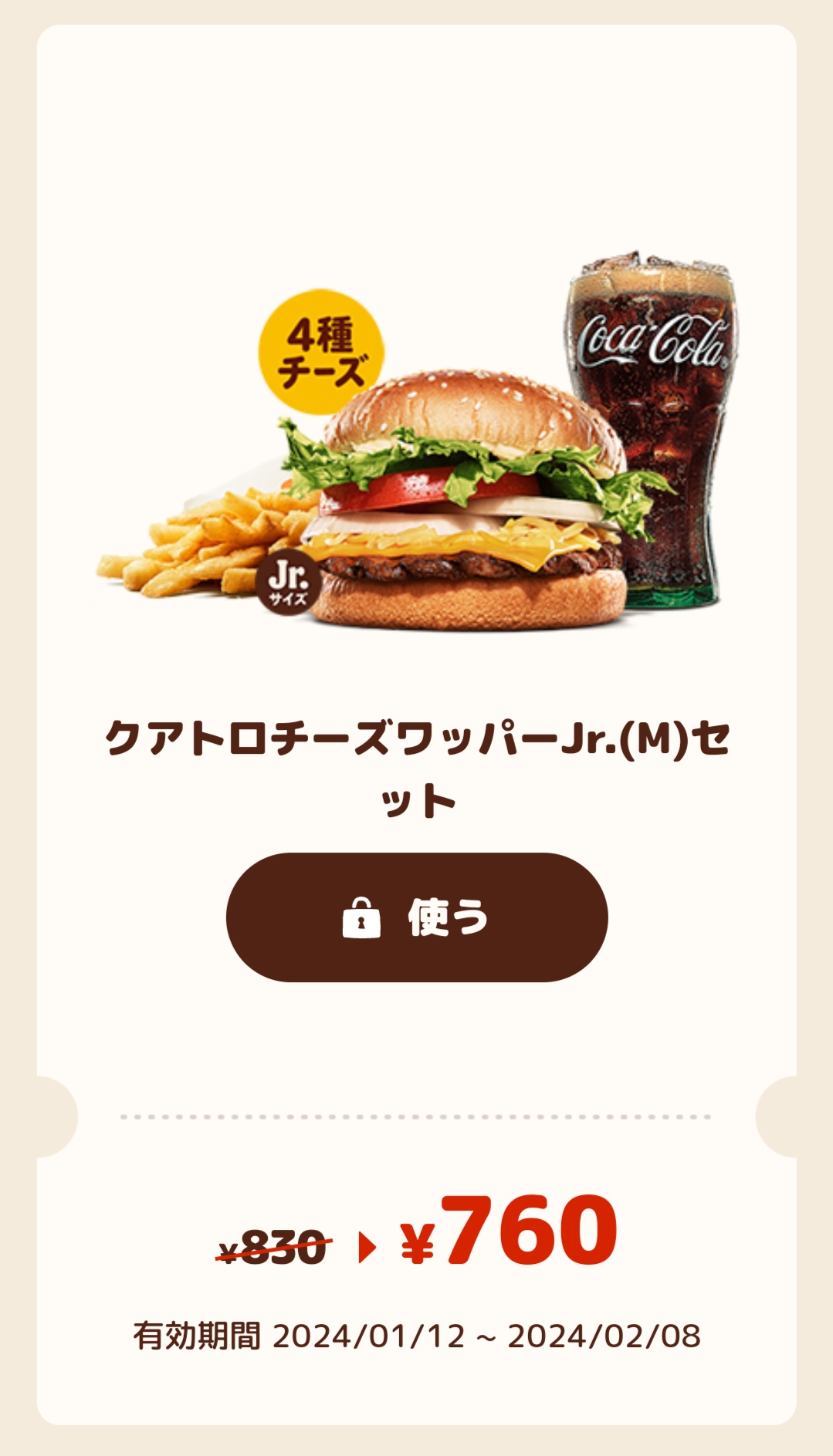Tap the 使う button to use the coupon
Screen dimensions: 833x1456
click(x=417, y=917)
